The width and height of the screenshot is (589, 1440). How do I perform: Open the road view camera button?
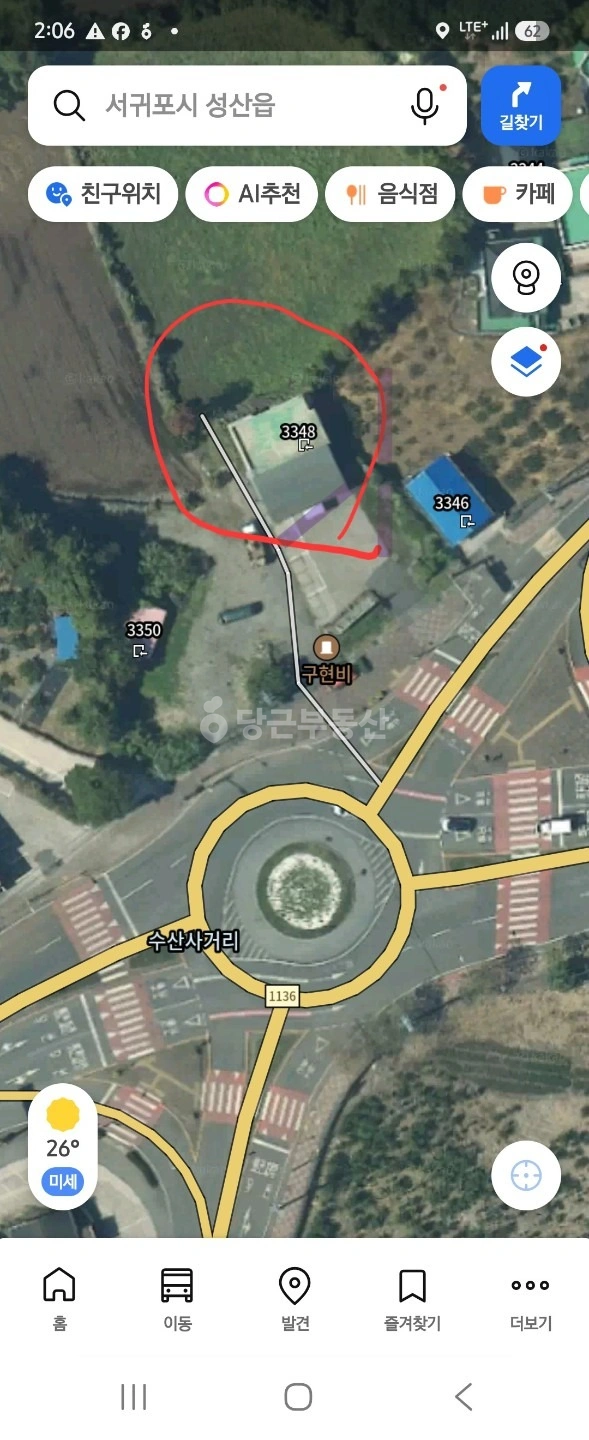tap(526, 276)
